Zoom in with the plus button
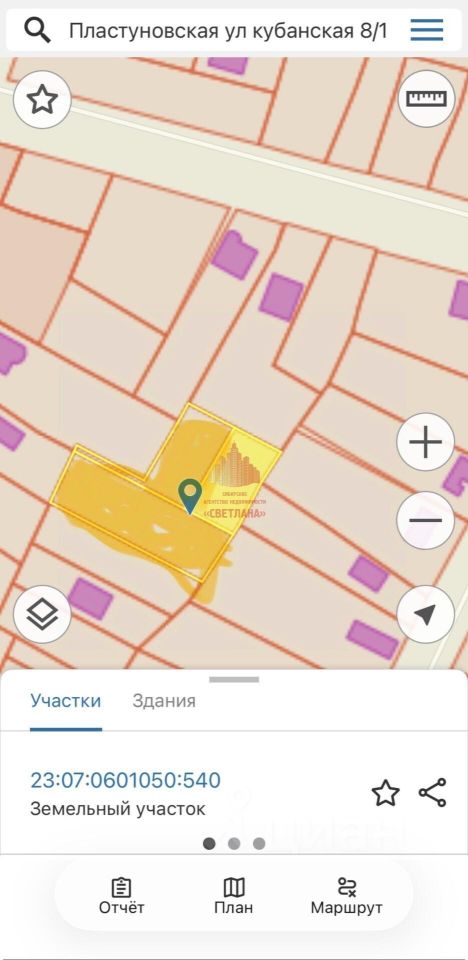 pyautogui.click(x=426, y=443)
